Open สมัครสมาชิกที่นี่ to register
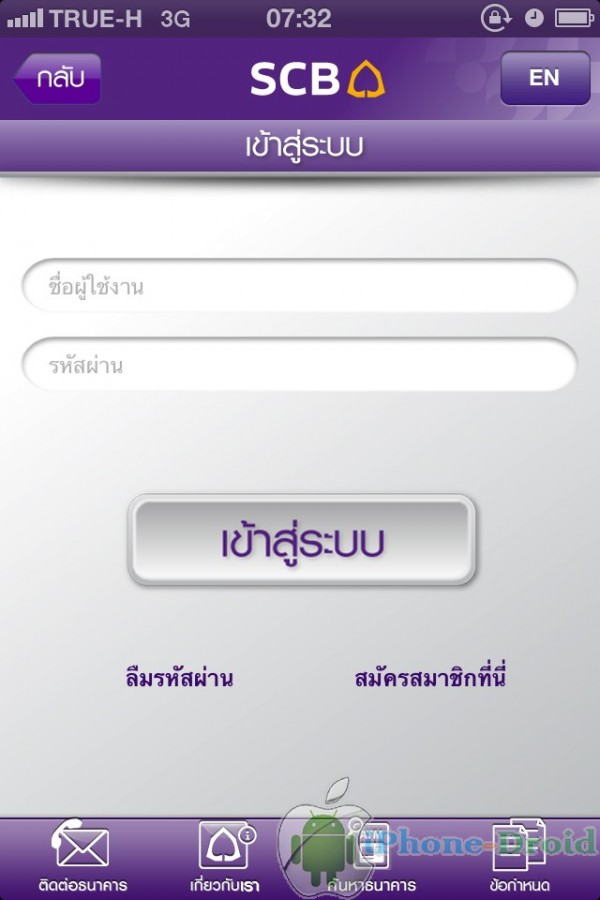Viewport: 600px width, 900px height. tap(431, 678)
